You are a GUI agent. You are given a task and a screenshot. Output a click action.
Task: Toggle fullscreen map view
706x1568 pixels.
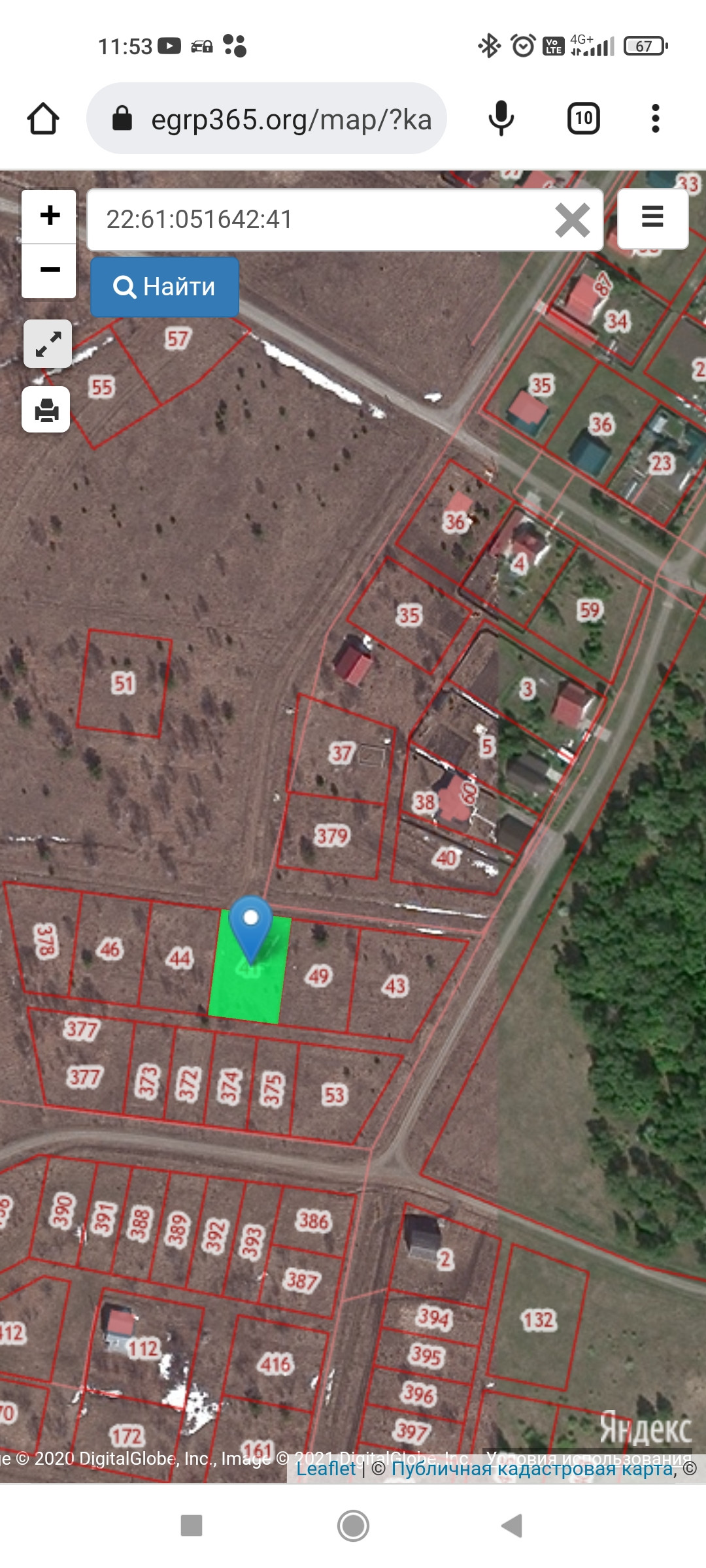coord(48,344)
